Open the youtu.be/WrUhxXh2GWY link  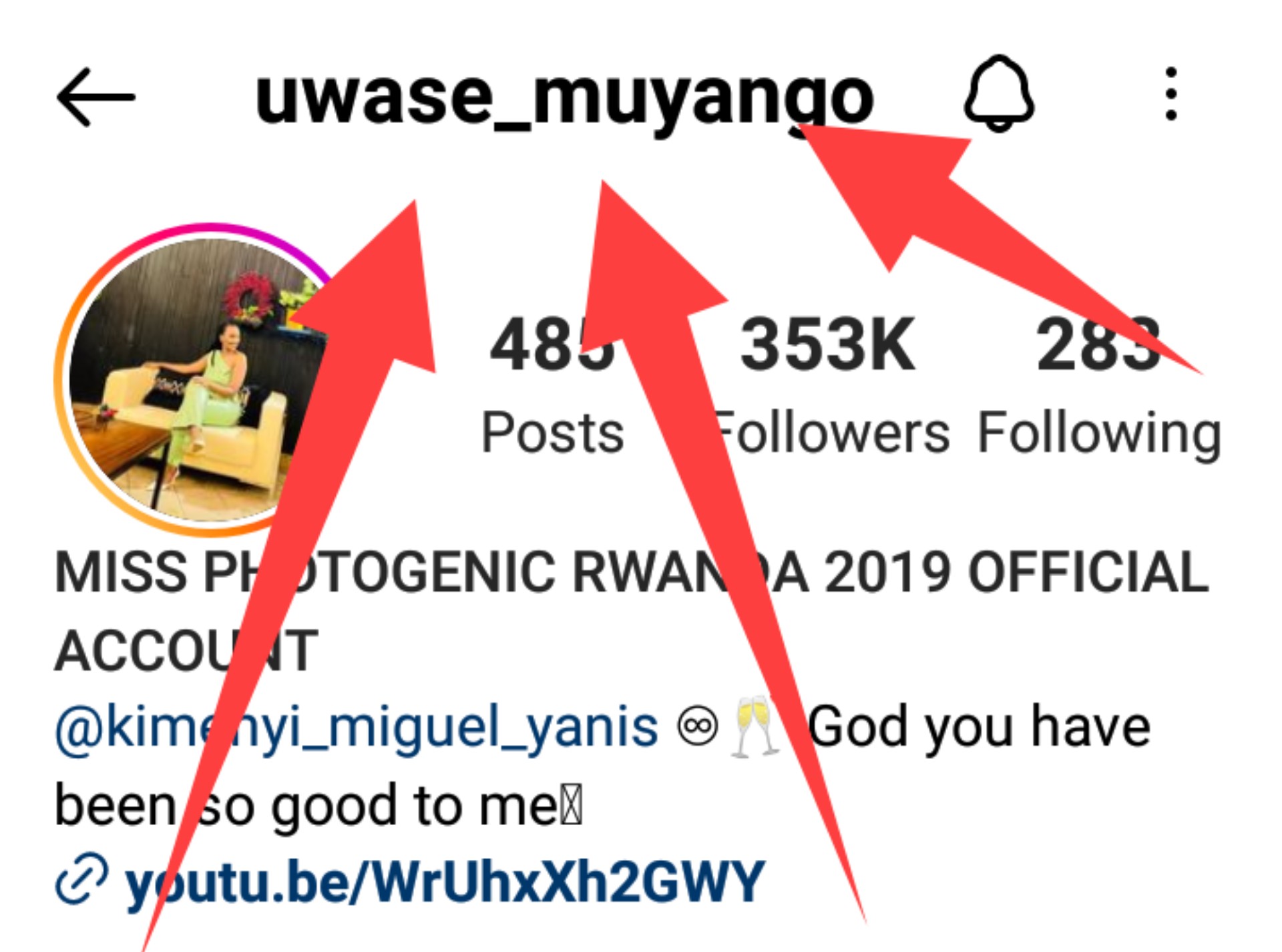coord(444,882)
